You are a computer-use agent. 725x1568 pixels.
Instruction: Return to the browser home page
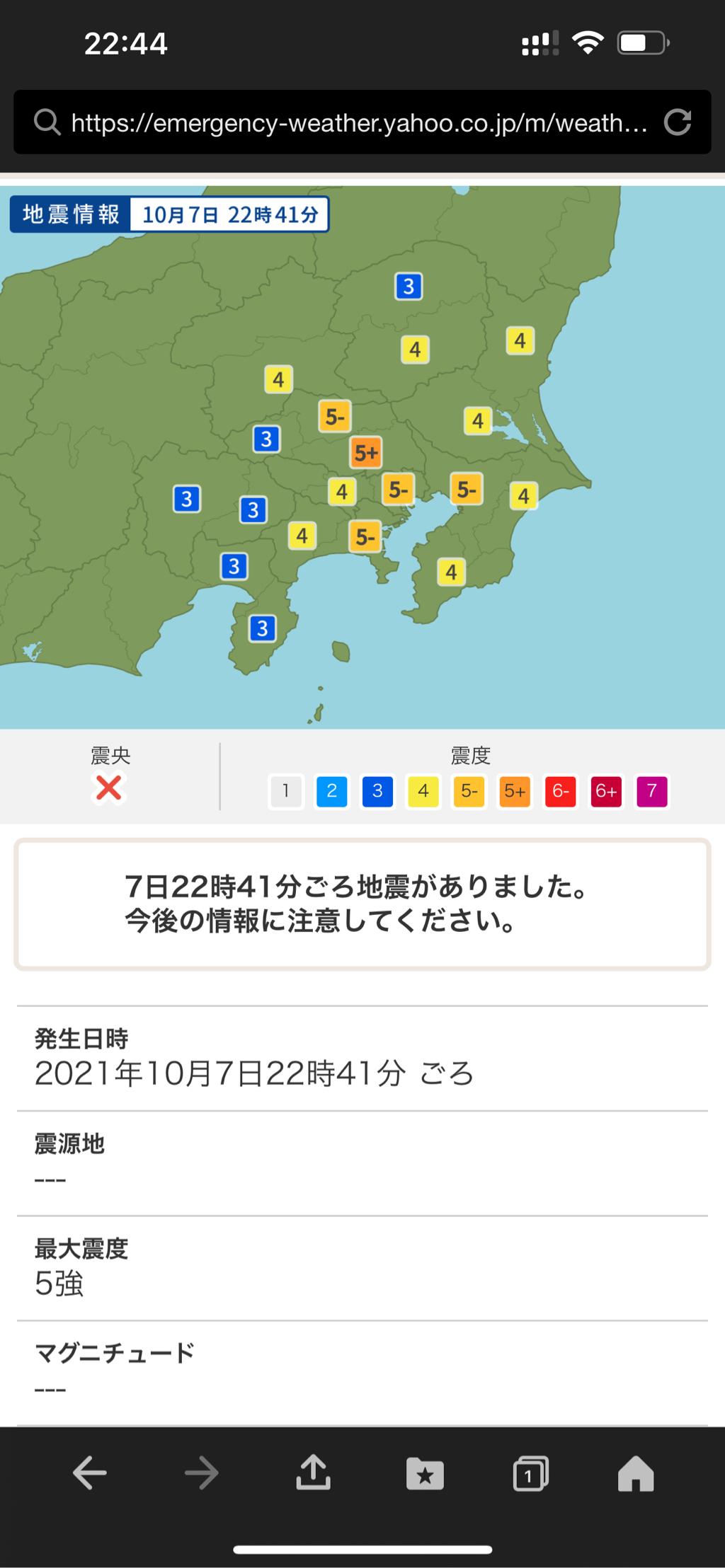pos(636,1474)
